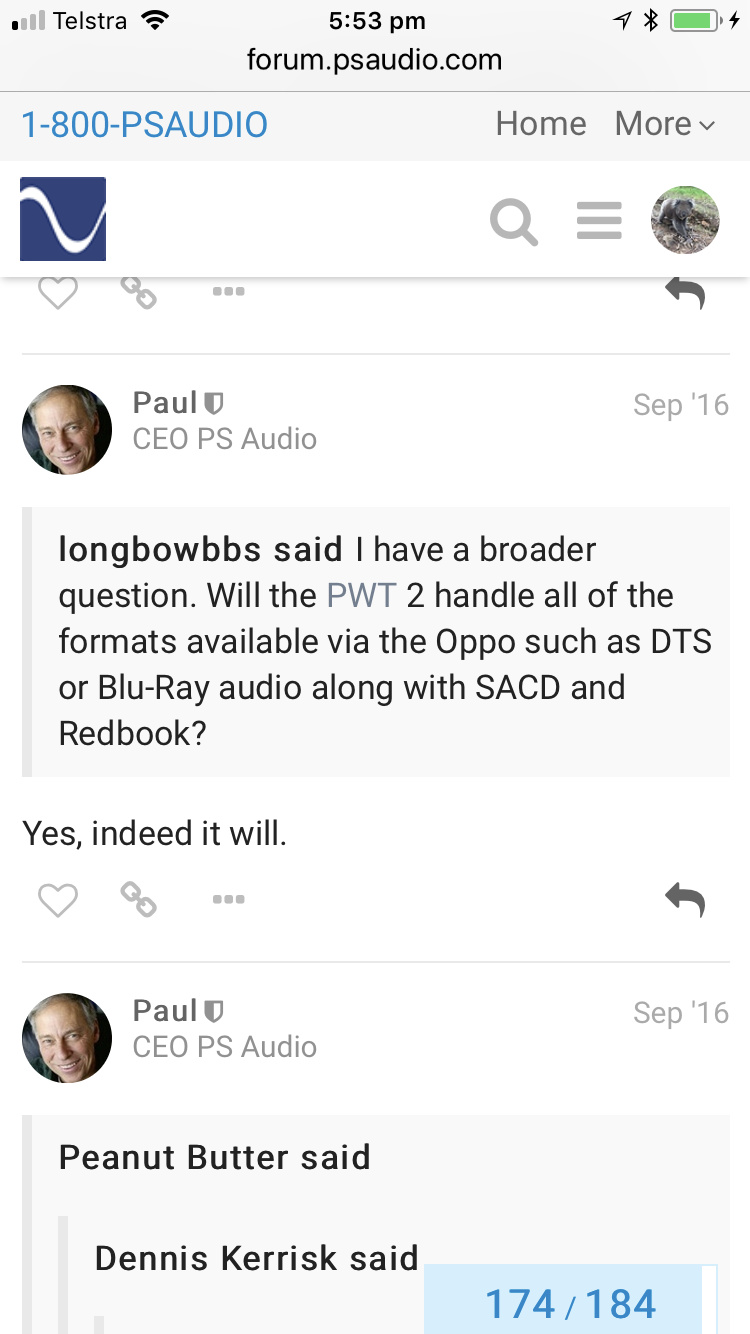Open the PWT link in quote

pyautogui.click(x=361, y=596)
